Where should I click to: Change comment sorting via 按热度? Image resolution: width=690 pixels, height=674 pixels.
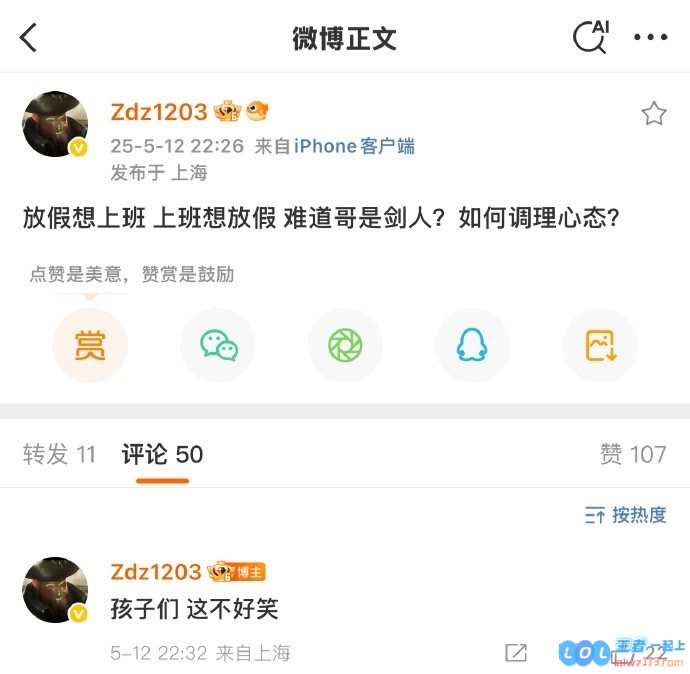point(626,515)
